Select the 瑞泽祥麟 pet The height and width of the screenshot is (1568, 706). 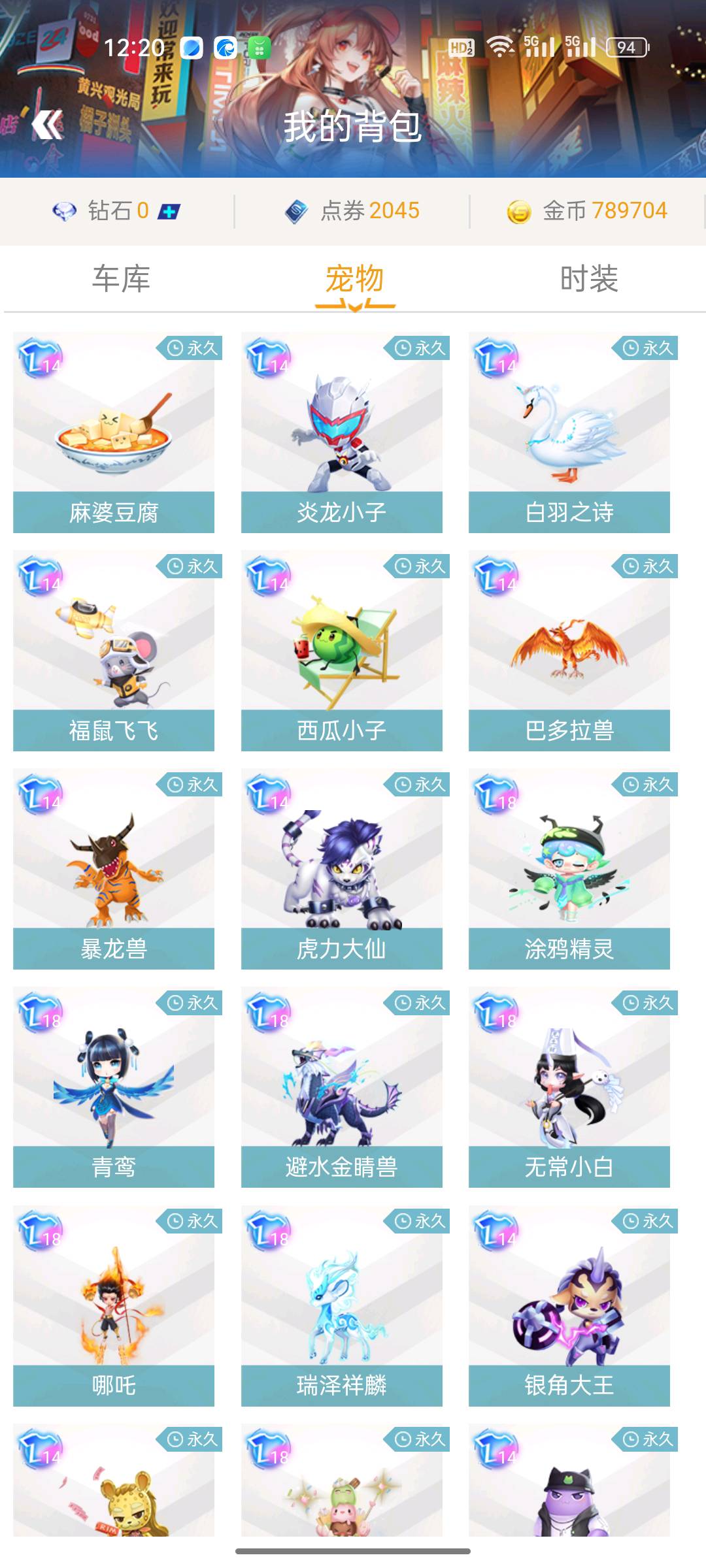coord(341,1305)
